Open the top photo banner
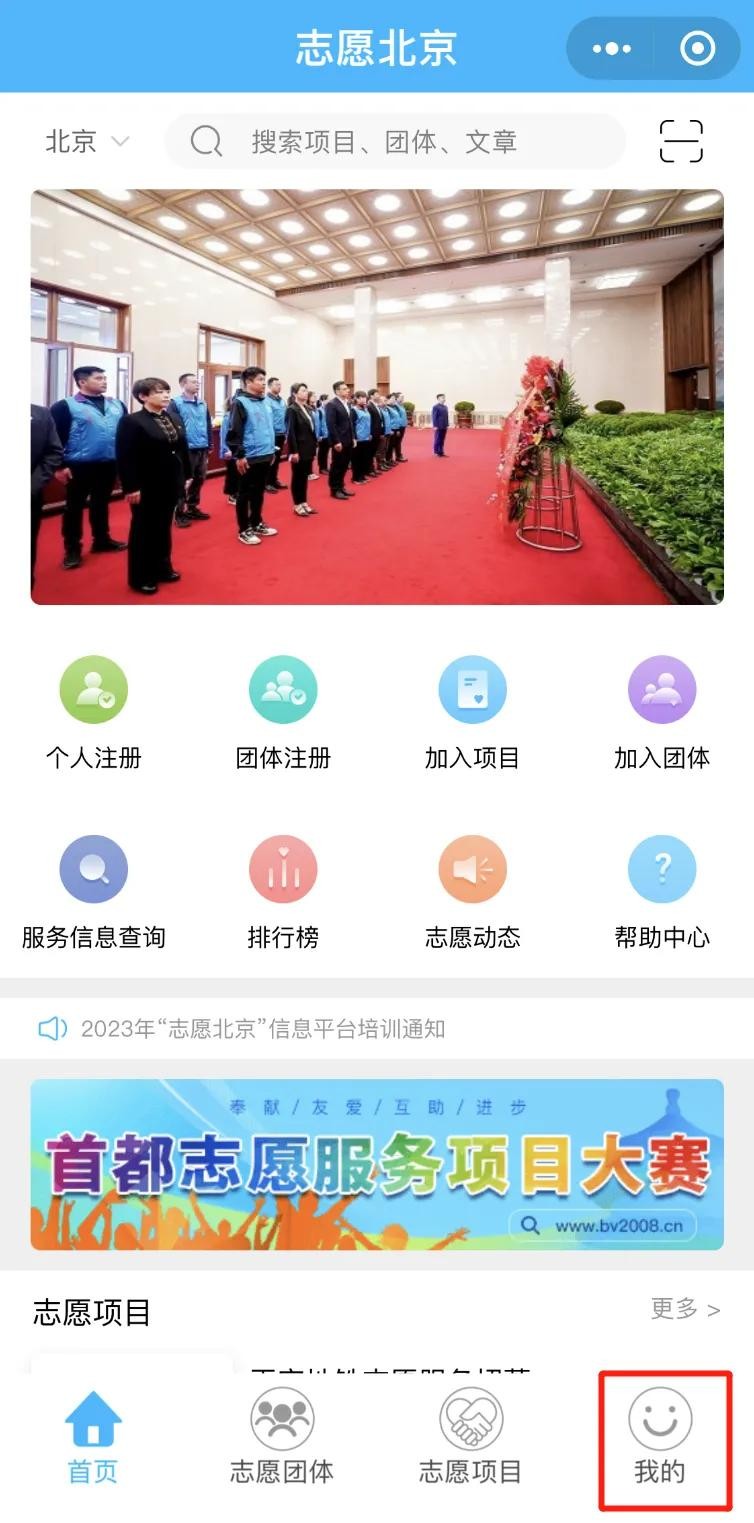The height and width of the screenshot is (1523, 754). (x=377, y=397)
